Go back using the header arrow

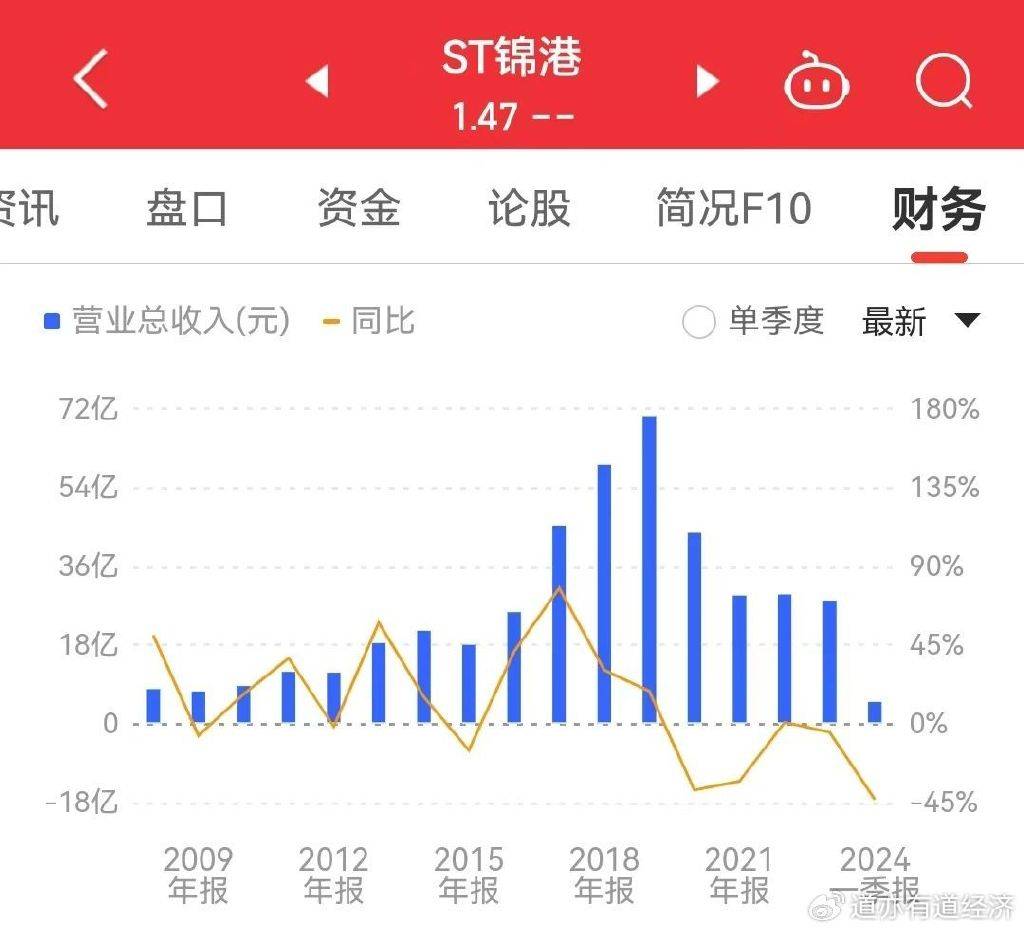point(90,80)
